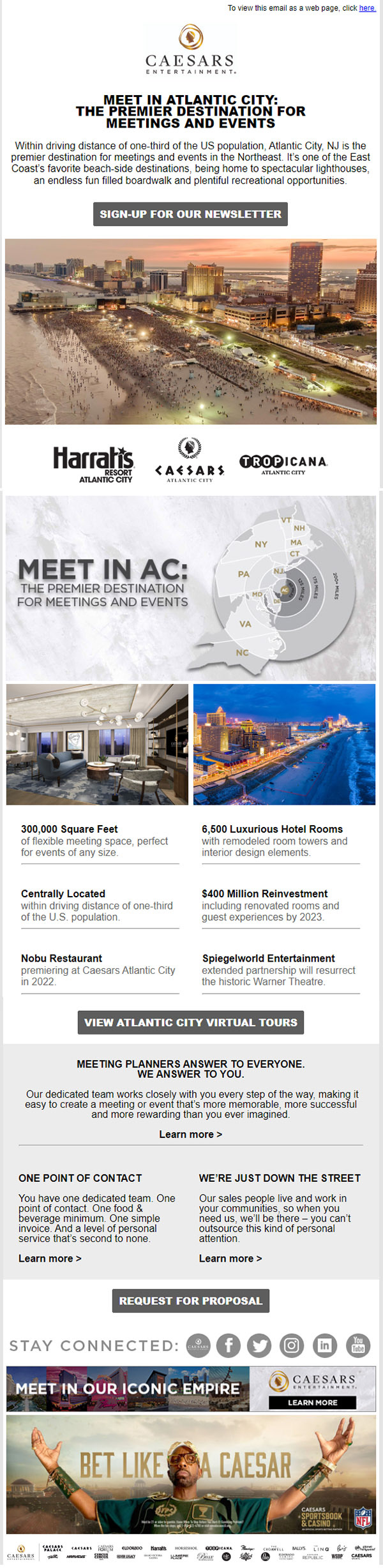Tap Learn More on Iconic Empire banner
Screen dimensions: 383x1568
(312, 1402)
